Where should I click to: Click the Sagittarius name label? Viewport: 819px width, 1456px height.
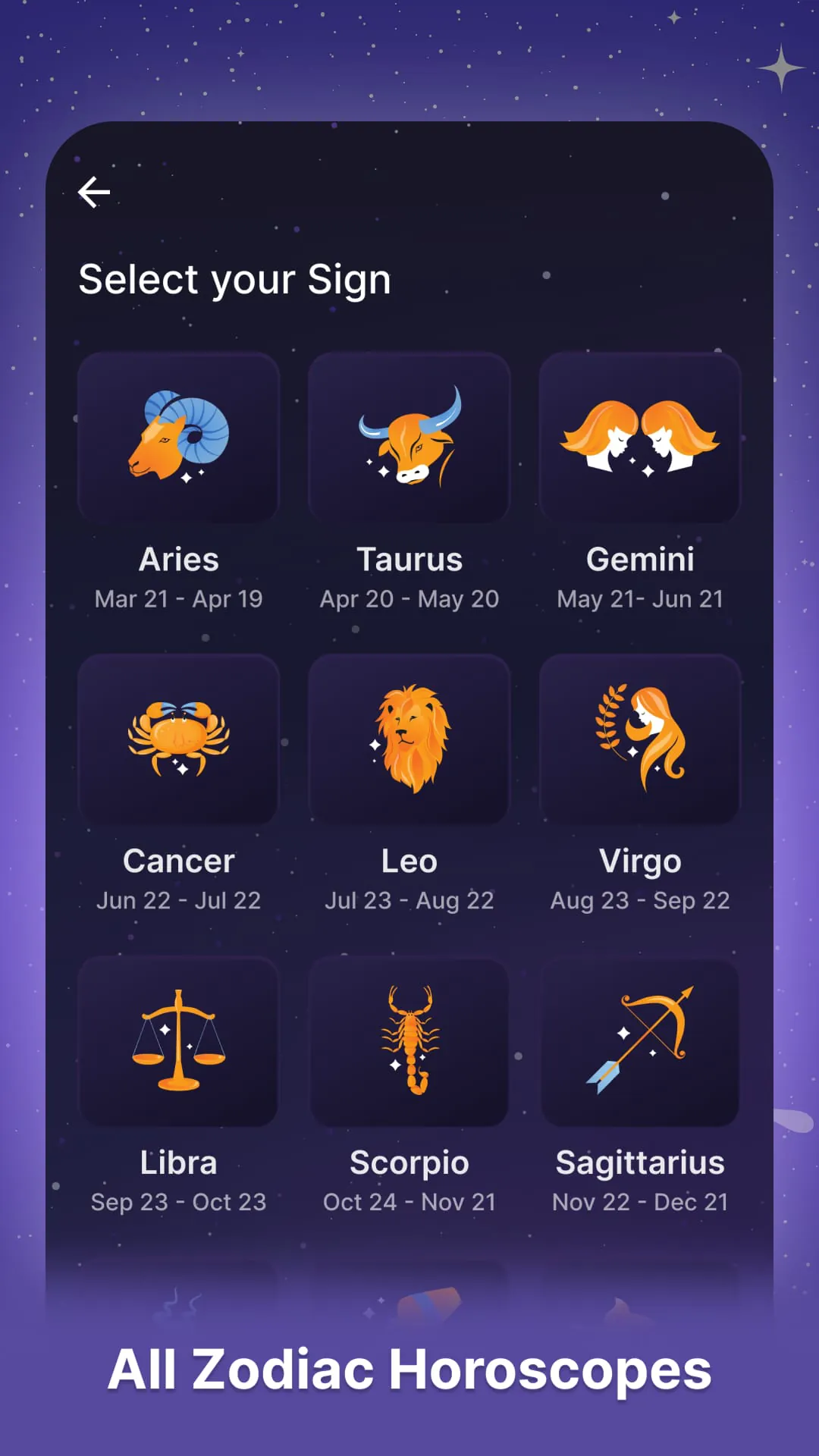640,1163
